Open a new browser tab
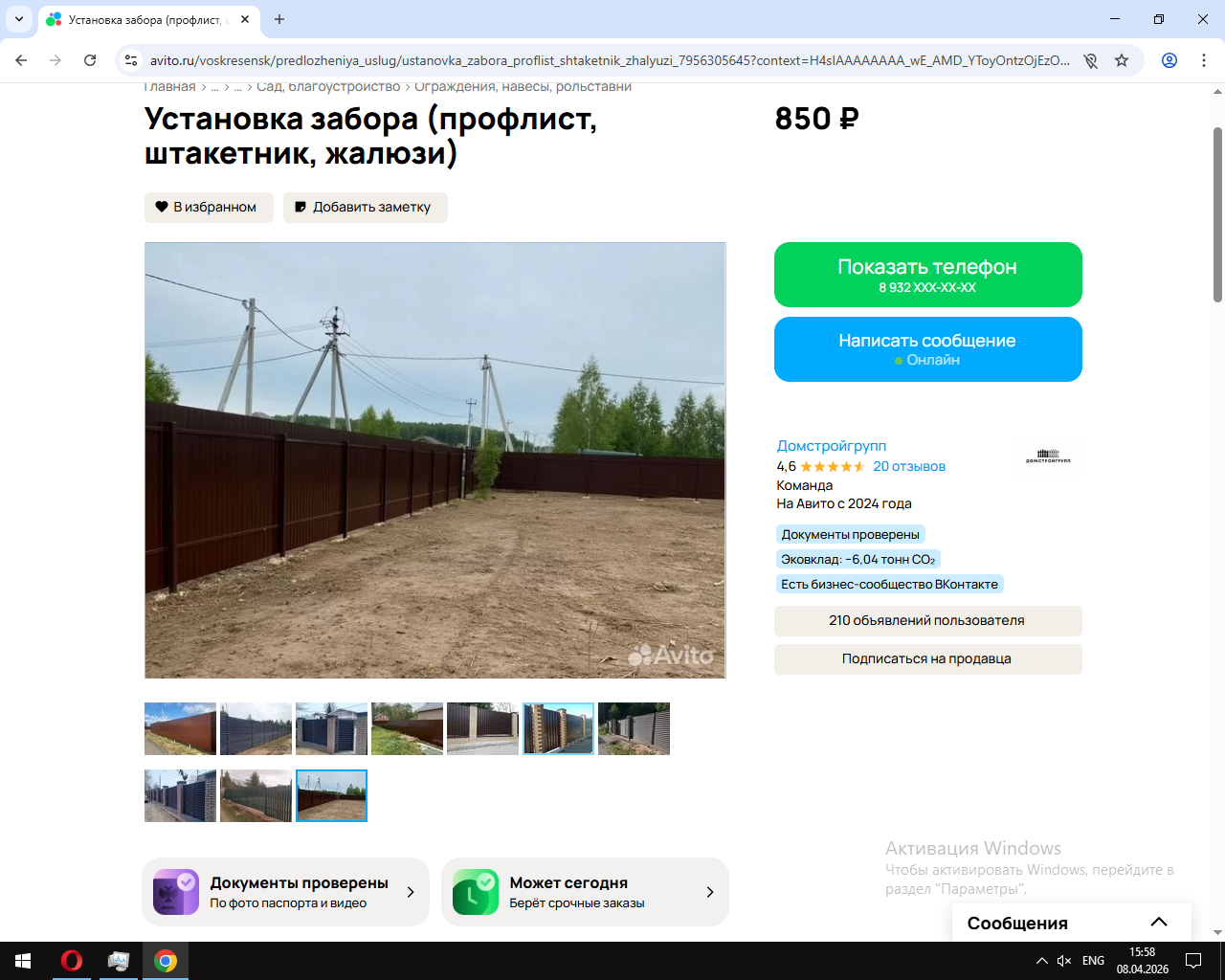 point(279,19)
